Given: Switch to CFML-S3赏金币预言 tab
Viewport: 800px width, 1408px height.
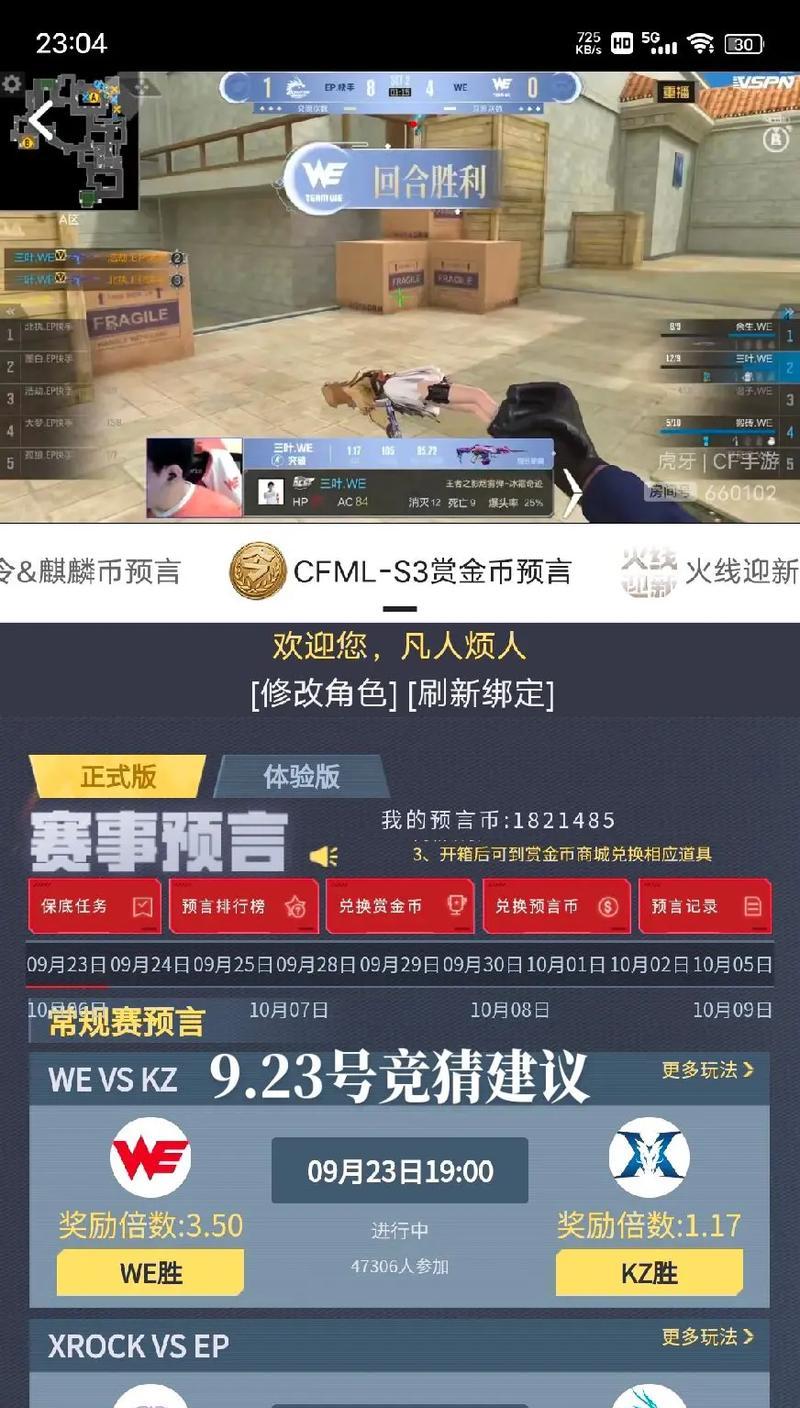Looking at the screenshot, I should pos(400,571).
